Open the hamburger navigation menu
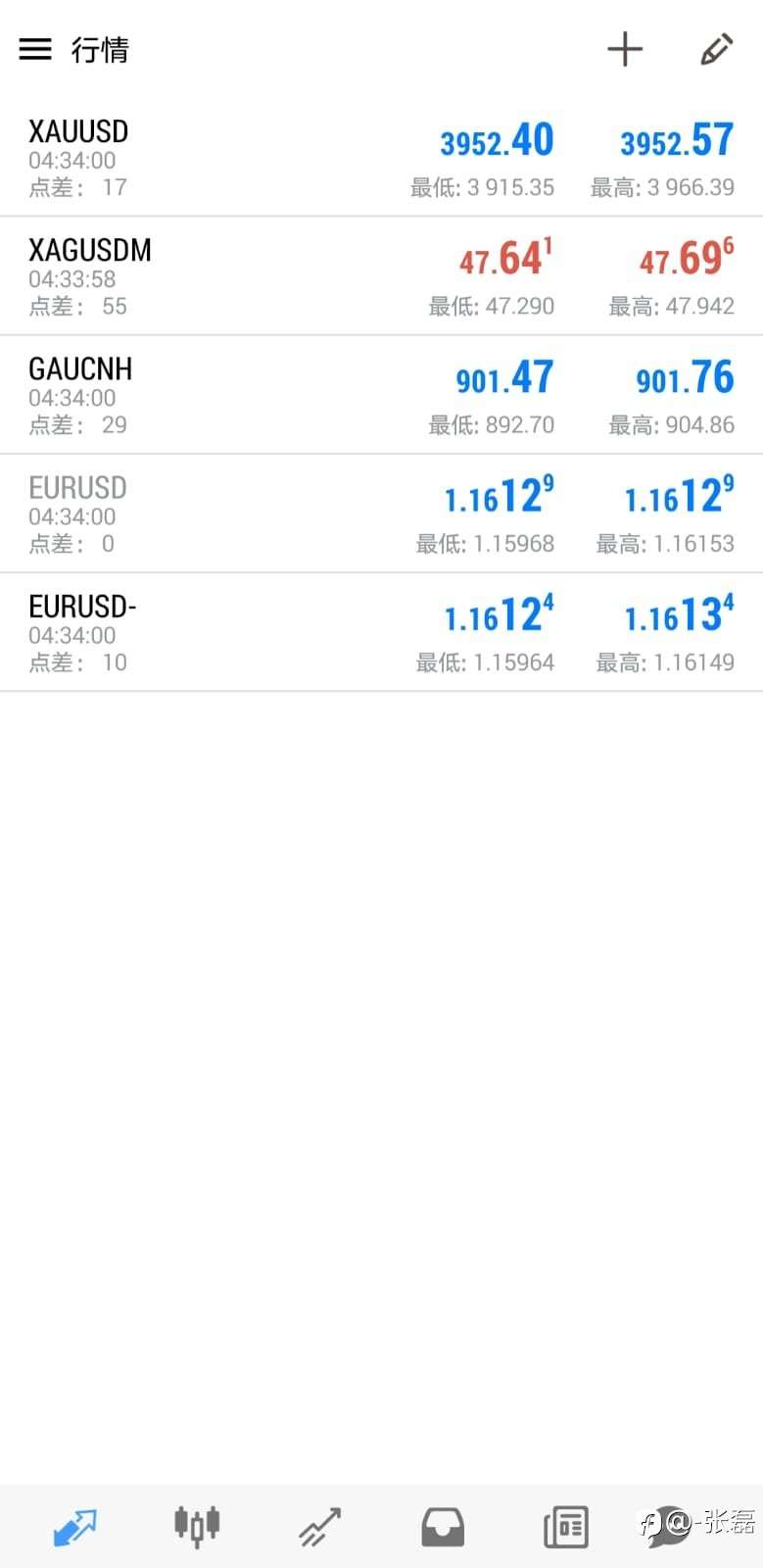The image size is (763, 1568). 35,49
